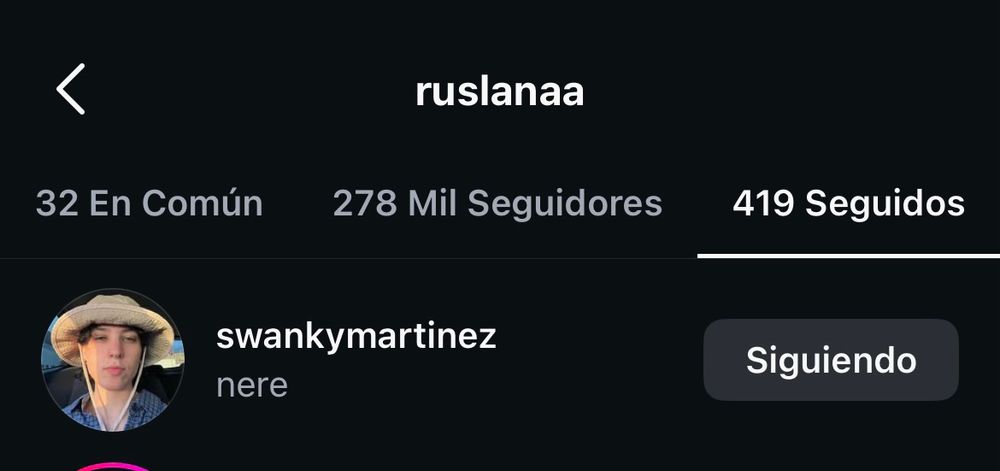Select the 419 Seguidos tab

click(848, 204)
